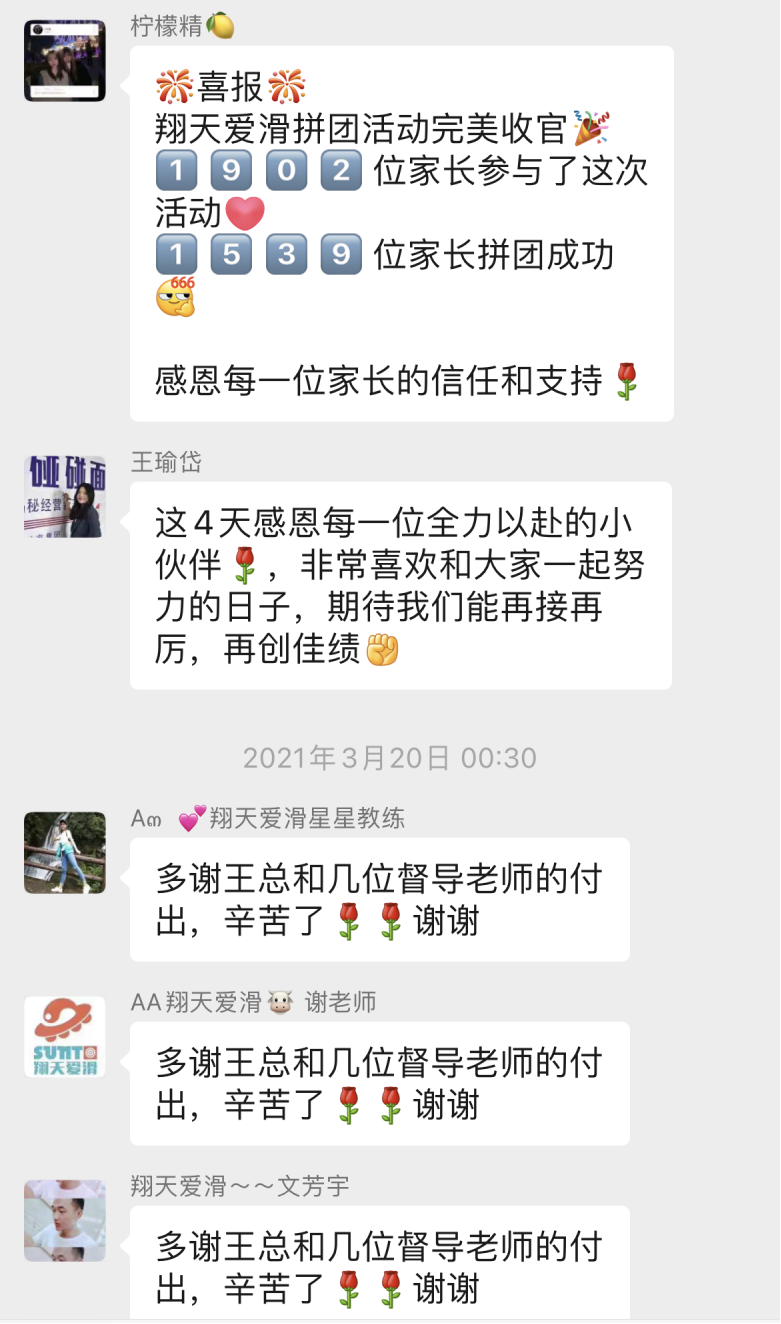Image resolution: width=781 pixels, height=1324 pixels.
Task: View 谢老师's profile via avatar
Action: (65, 1037)
